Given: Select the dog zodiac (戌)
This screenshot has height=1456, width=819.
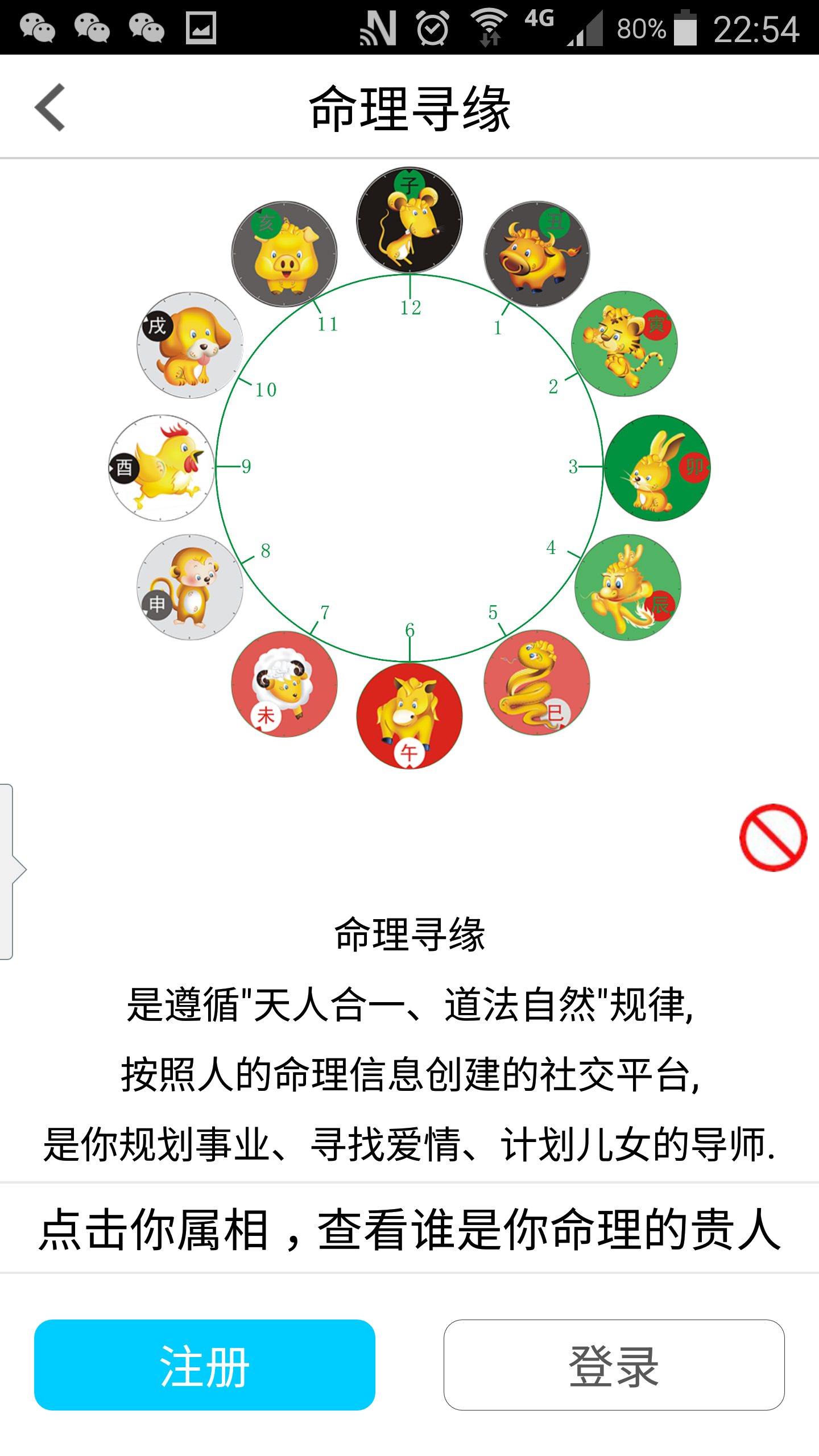Looking at the screenshot, I should pos(190,345).
